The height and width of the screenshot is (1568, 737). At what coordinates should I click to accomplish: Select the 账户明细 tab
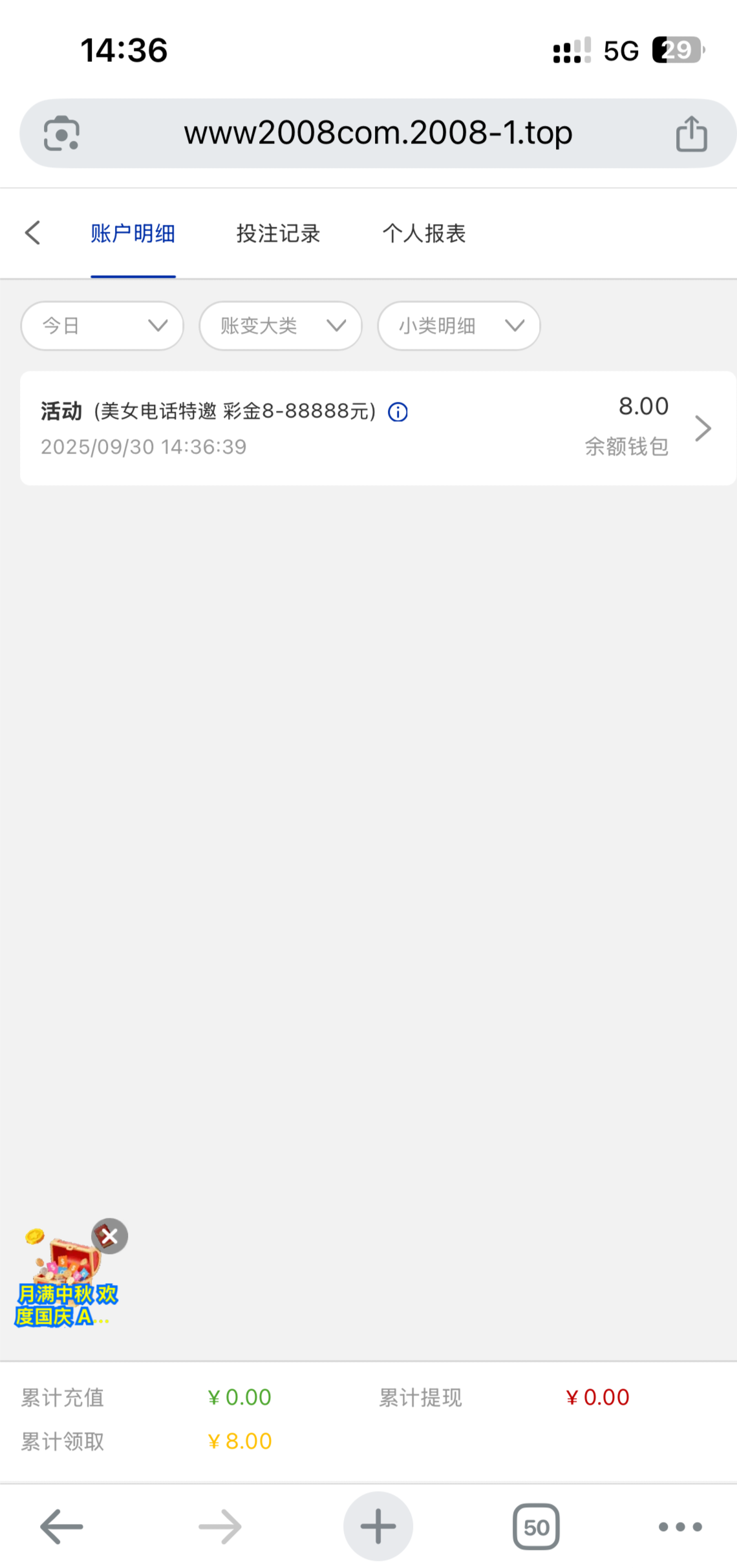tap(133, 234)
